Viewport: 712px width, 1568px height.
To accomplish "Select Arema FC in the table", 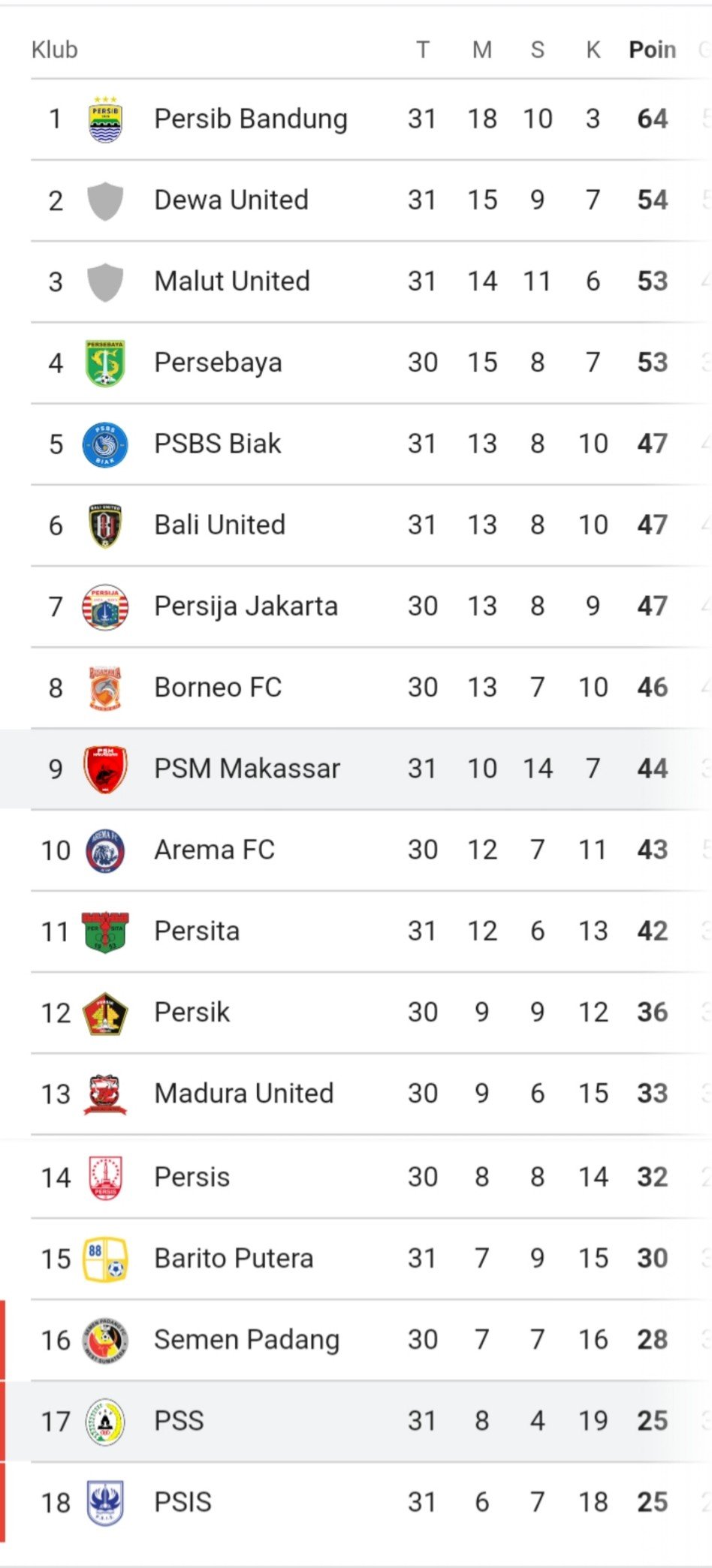I will point(214,850).
